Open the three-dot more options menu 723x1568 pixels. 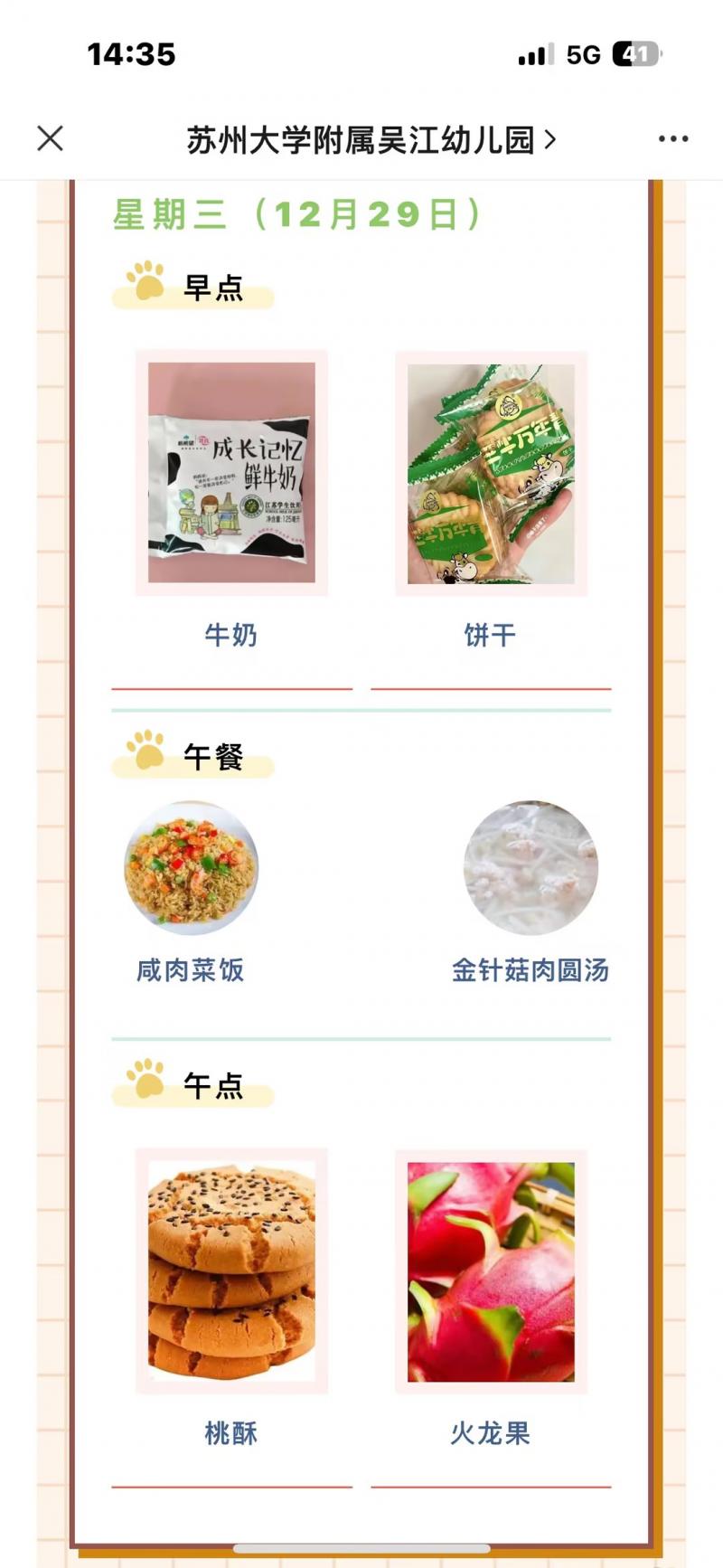(x=672, y=138)
